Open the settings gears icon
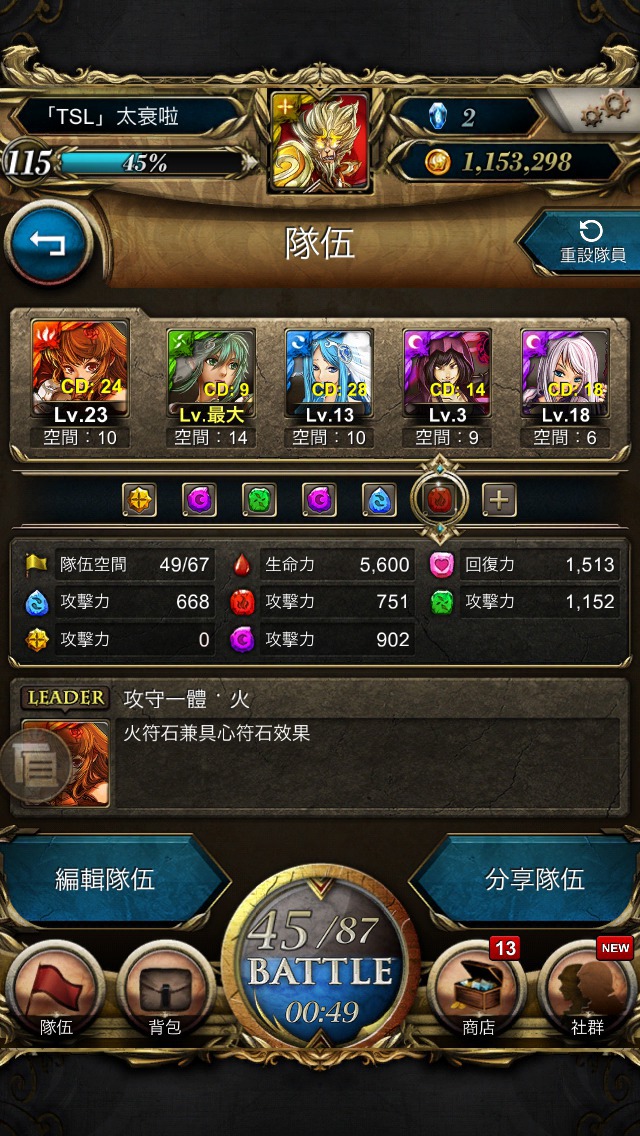The width and height of the screenshot is (640, 1136). tap(603, 107)
